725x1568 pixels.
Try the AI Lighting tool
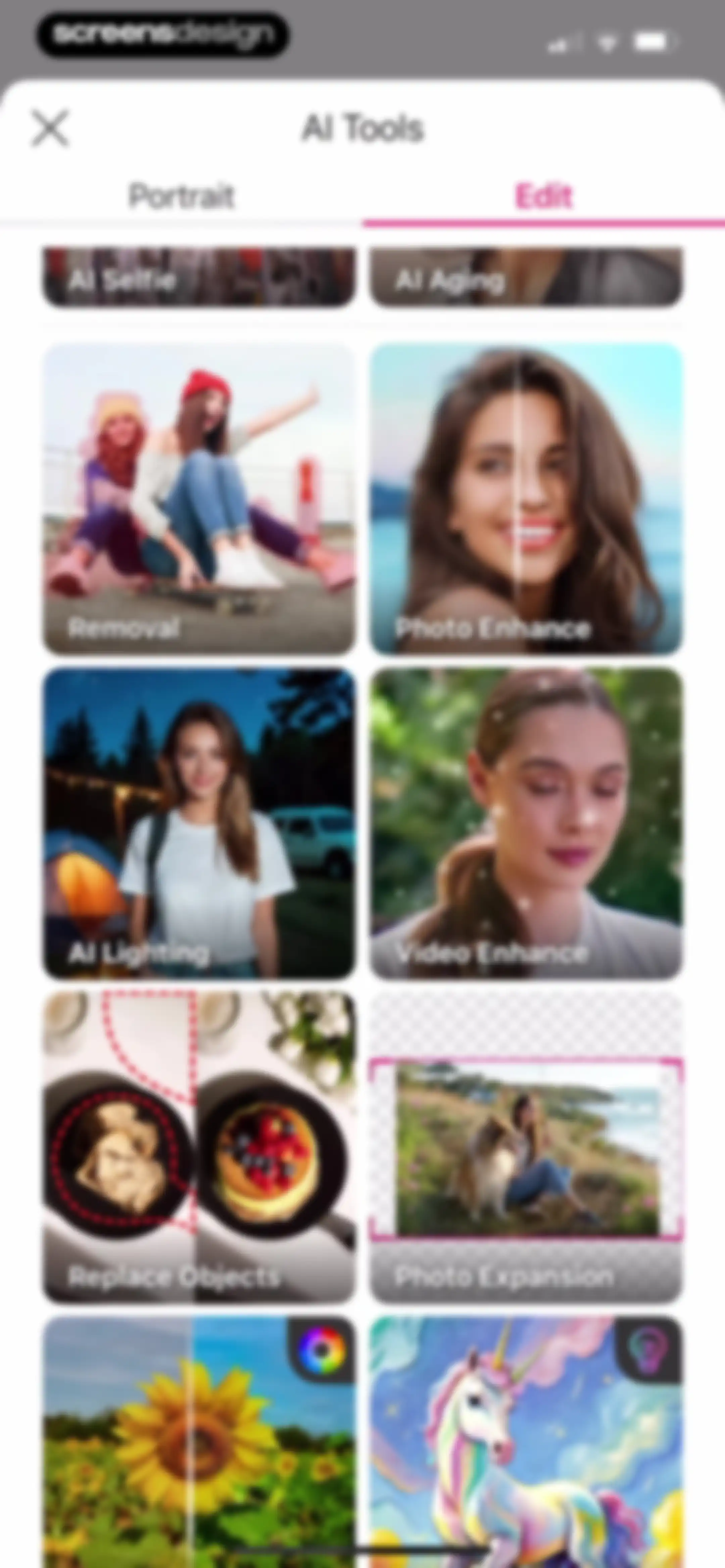(198, 824)
